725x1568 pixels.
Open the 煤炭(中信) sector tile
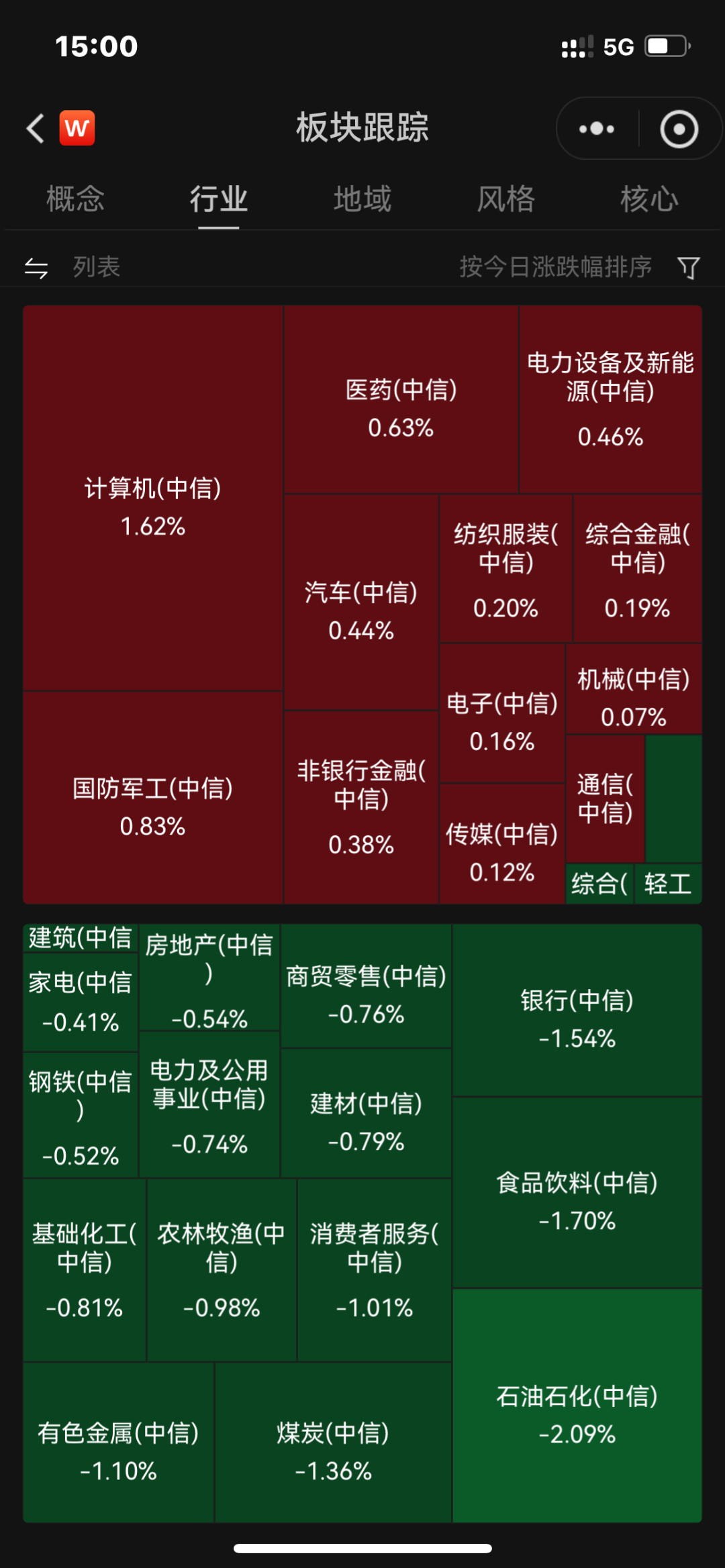[333, 1443]
